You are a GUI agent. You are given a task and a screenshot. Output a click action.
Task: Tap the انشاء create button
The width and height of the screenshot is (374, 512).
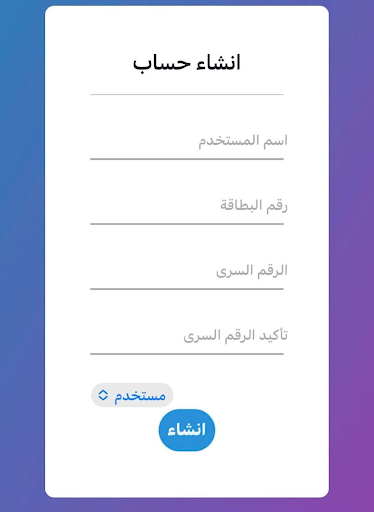pyautogui.click(x=187, y=430)
